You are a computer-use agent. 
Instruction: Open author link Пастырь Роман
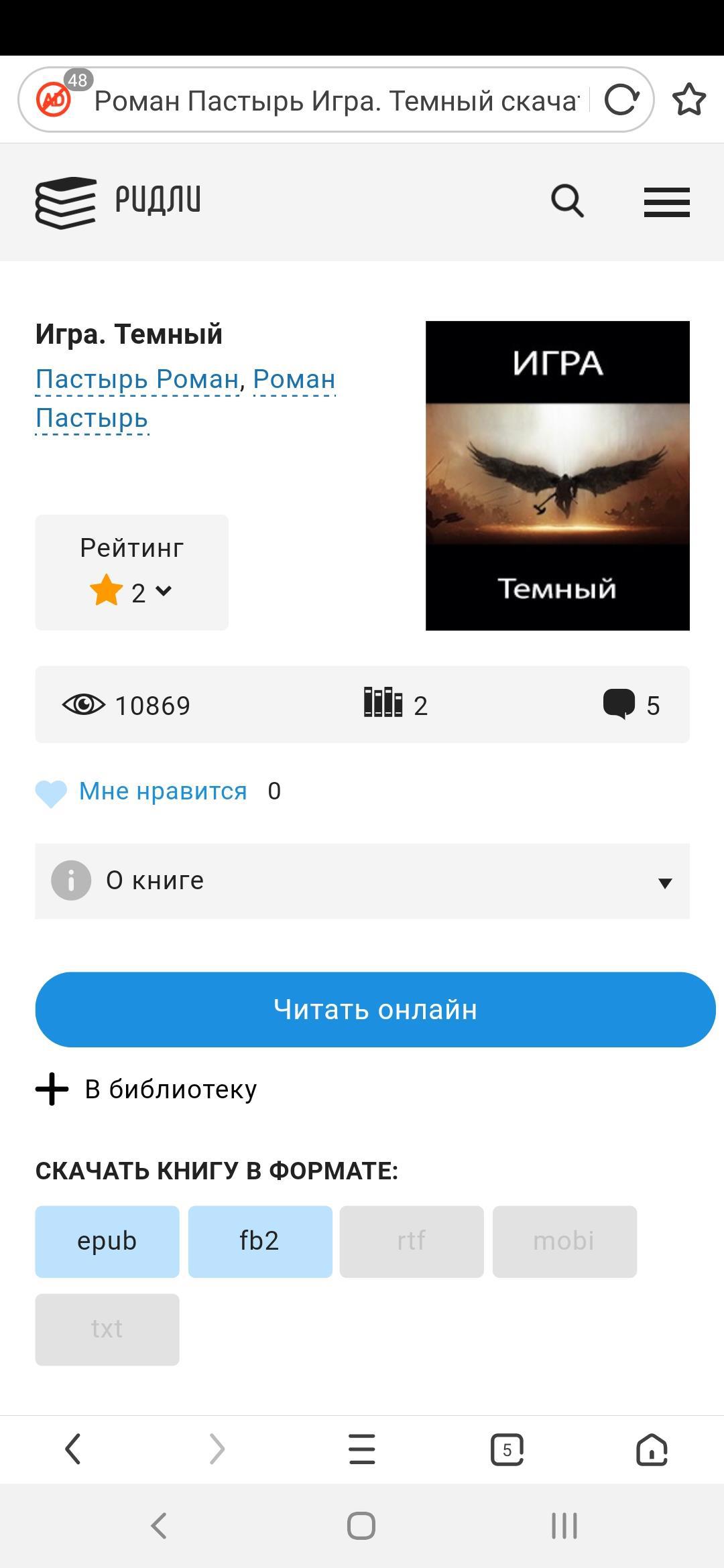[x=137, y=379]
